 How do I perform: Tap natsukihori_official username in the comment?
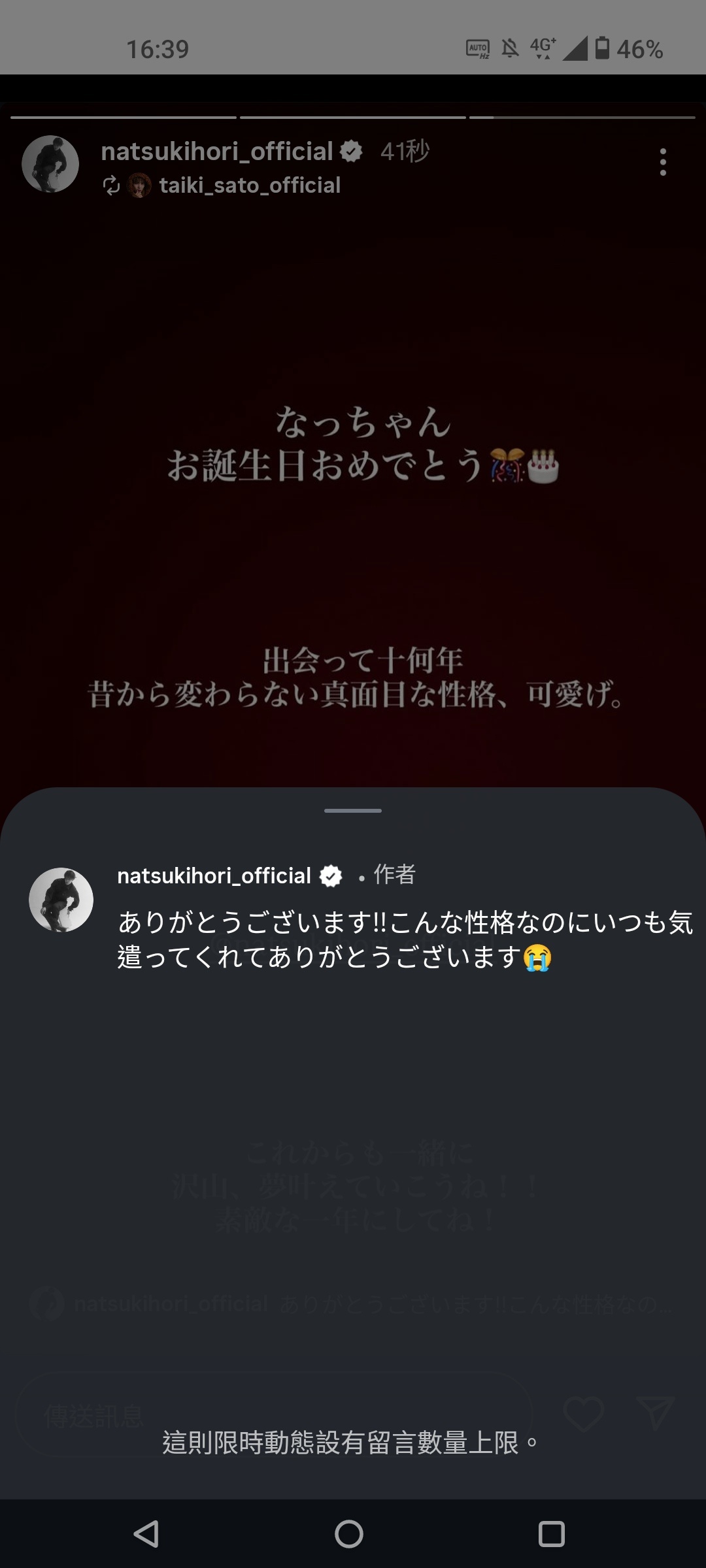[x=214, y=875]
